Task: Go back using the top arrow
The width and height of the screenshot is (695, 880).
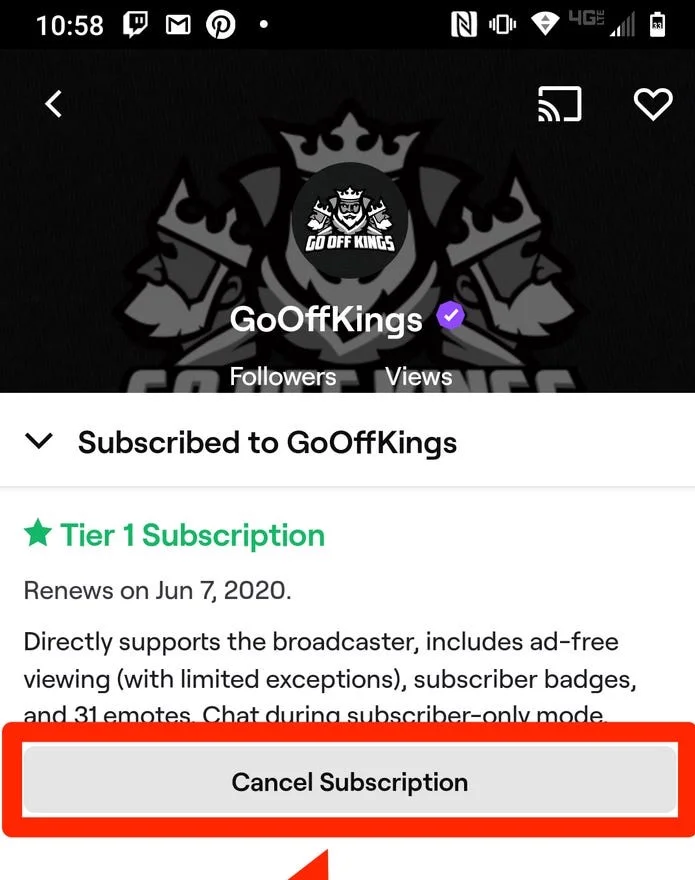Action: 54,103
